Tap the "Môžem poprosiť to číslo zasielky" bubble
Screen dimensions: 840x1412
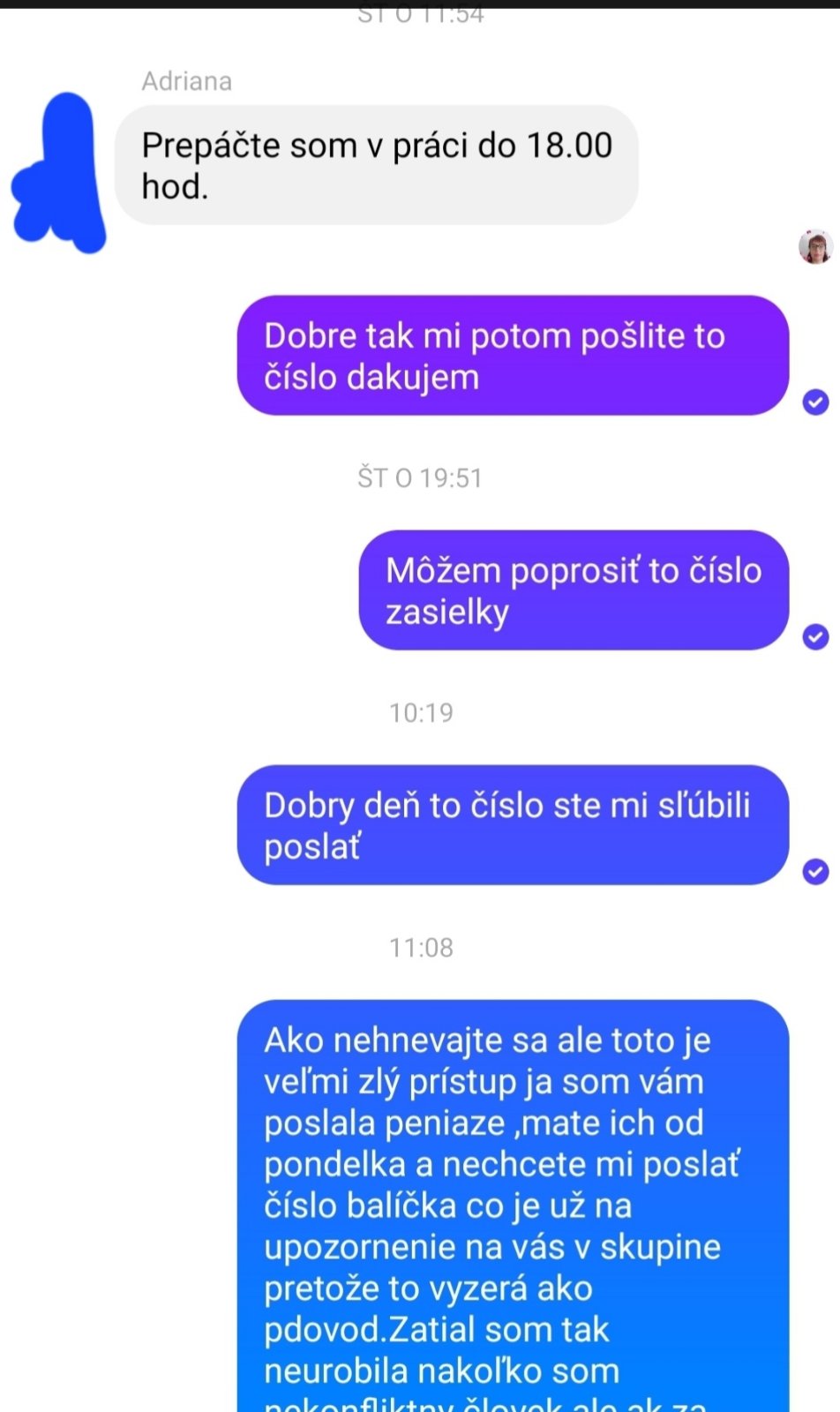pyautogui.click(x=574, y=590)
